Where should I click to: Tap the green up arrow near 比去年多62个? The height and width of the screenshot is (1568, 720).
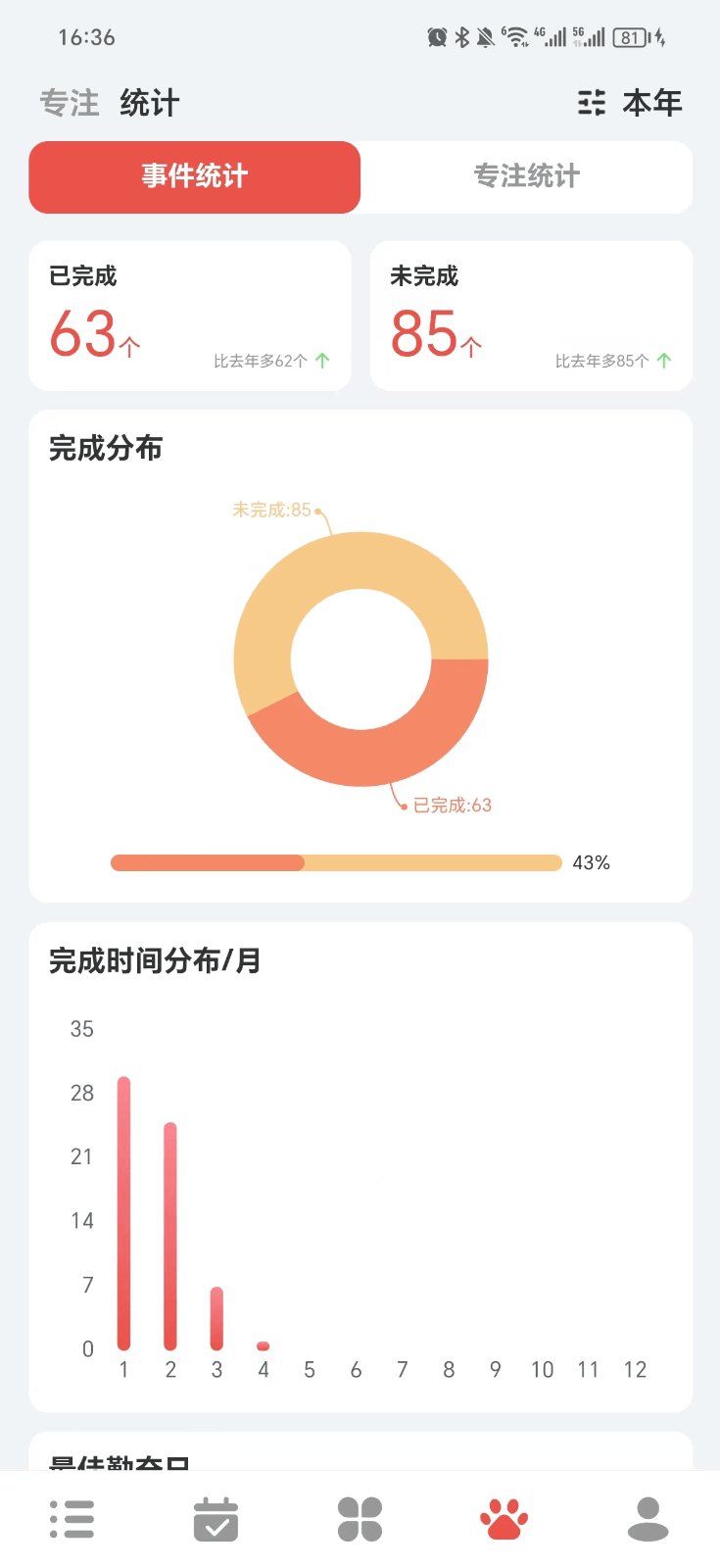(322, 360)
